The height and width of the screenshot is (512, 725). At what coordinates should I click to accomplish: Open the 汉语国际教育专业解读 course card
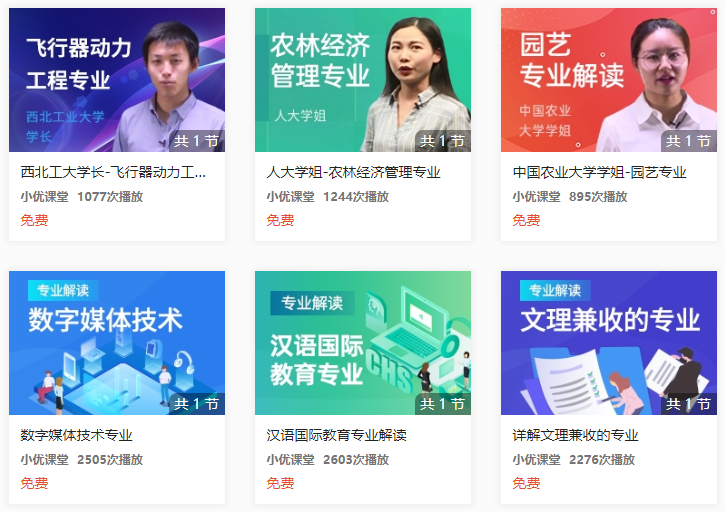[x=363, y=343]
